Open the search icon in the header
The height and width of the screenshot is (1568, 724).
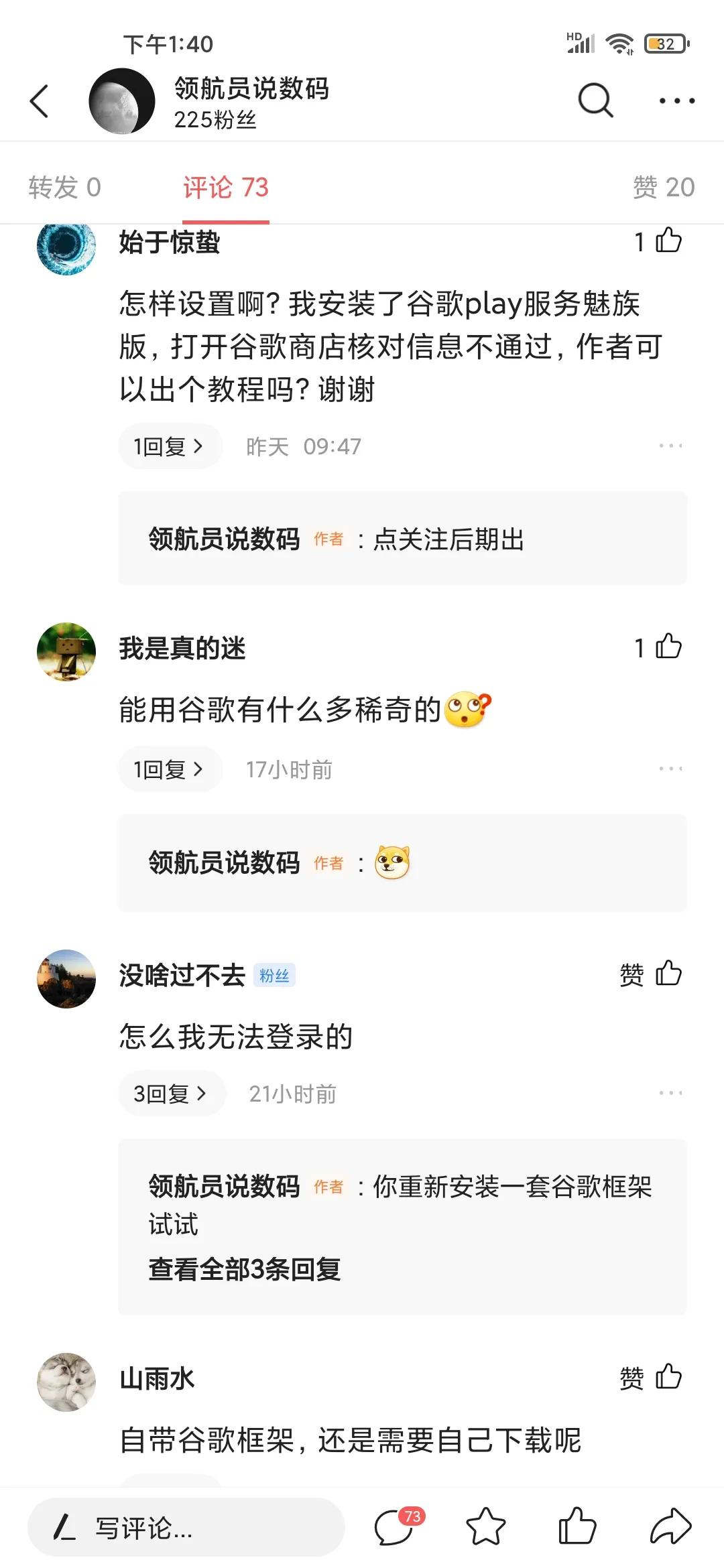pyautogui.click(x=595, y=101)
